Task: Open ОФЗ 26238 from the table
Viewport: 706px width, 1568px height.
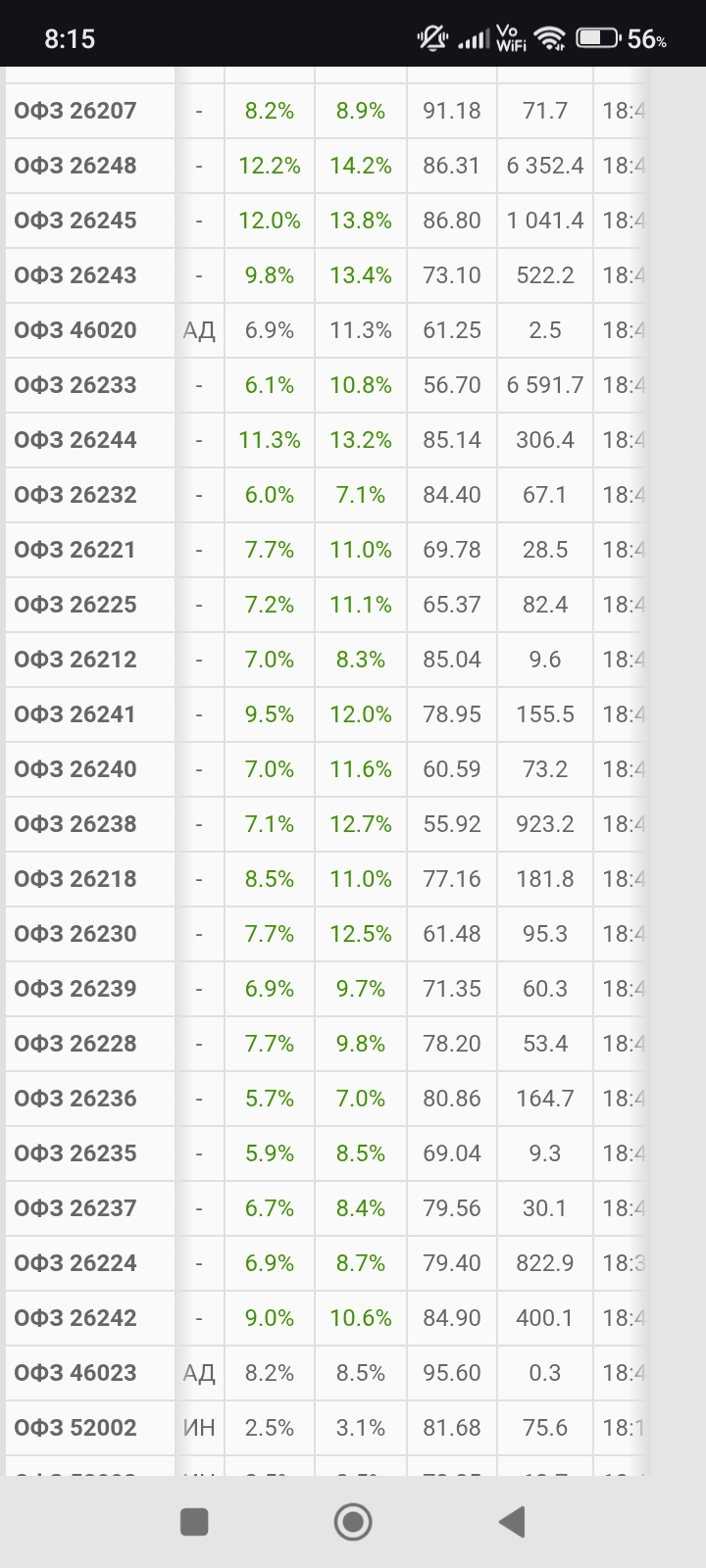Action: click(x=76, y=824)
